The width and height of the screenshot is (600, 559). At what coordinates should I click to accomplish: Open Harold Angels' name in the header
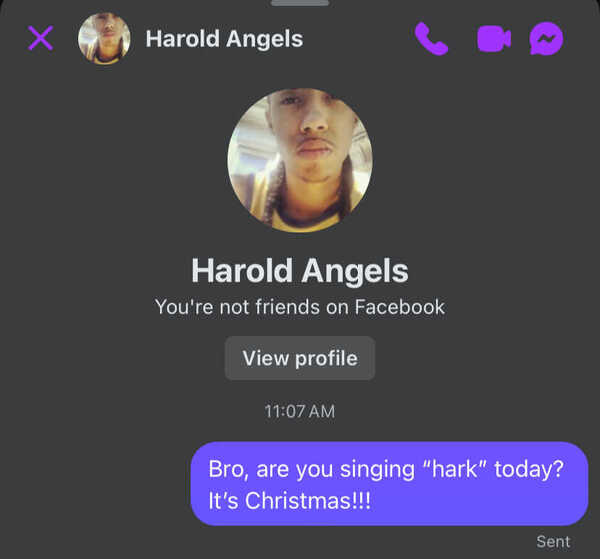click(x=224, y=39)
